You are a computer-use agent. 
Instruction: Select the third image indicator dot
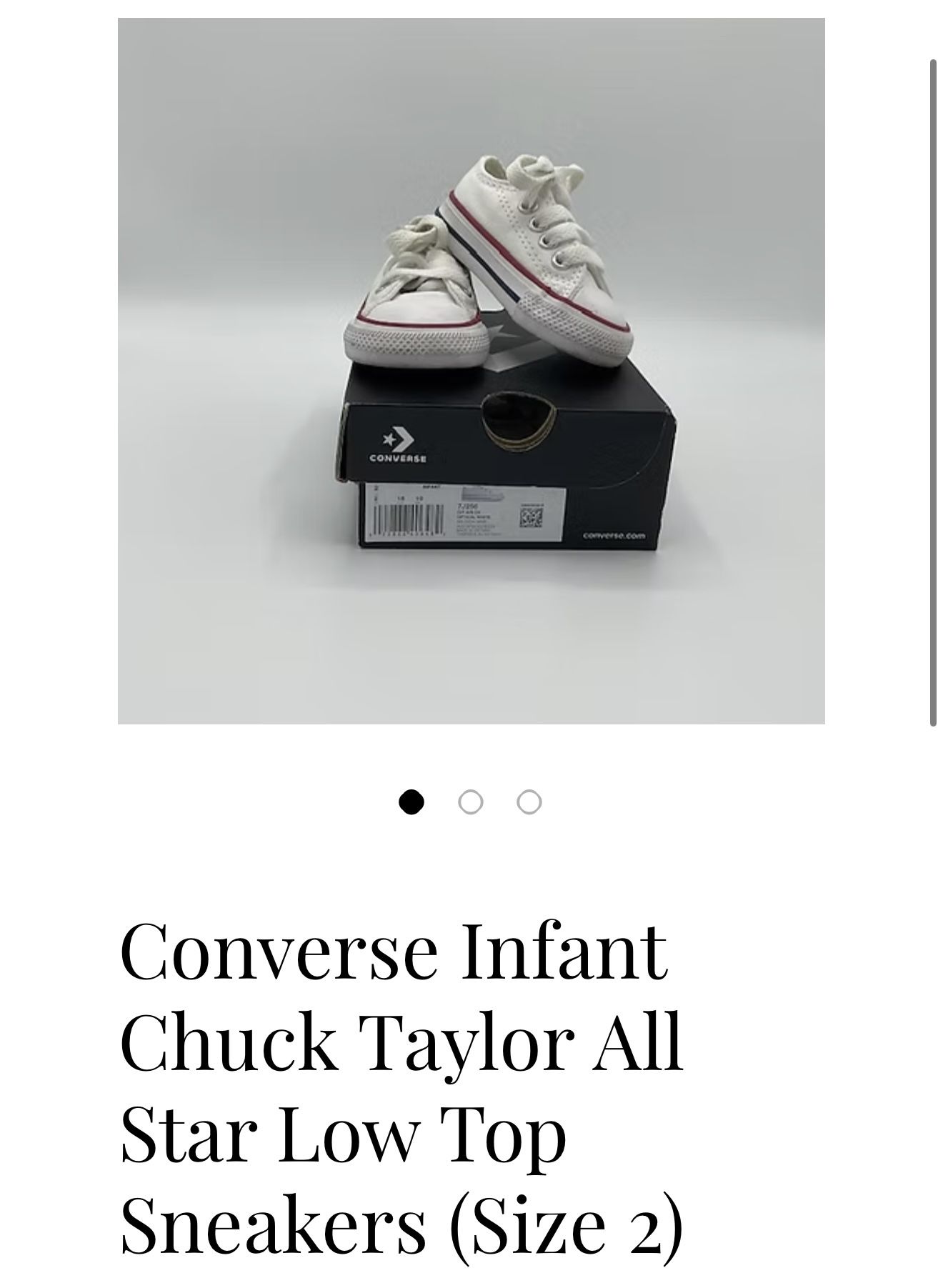[x=529, y=802]
